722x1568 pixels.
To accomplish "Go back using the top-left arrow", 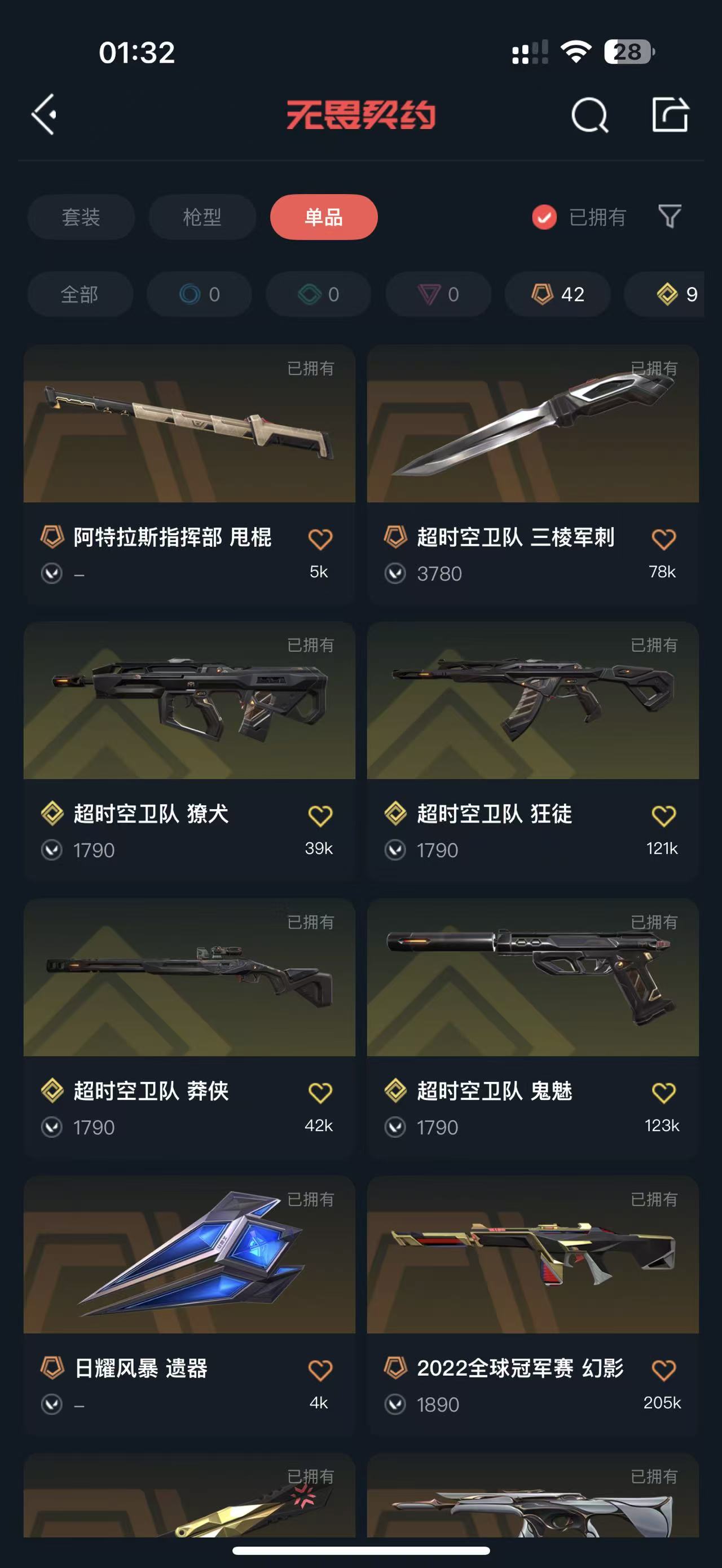I will pyautogui.click(x=45, y=114).
